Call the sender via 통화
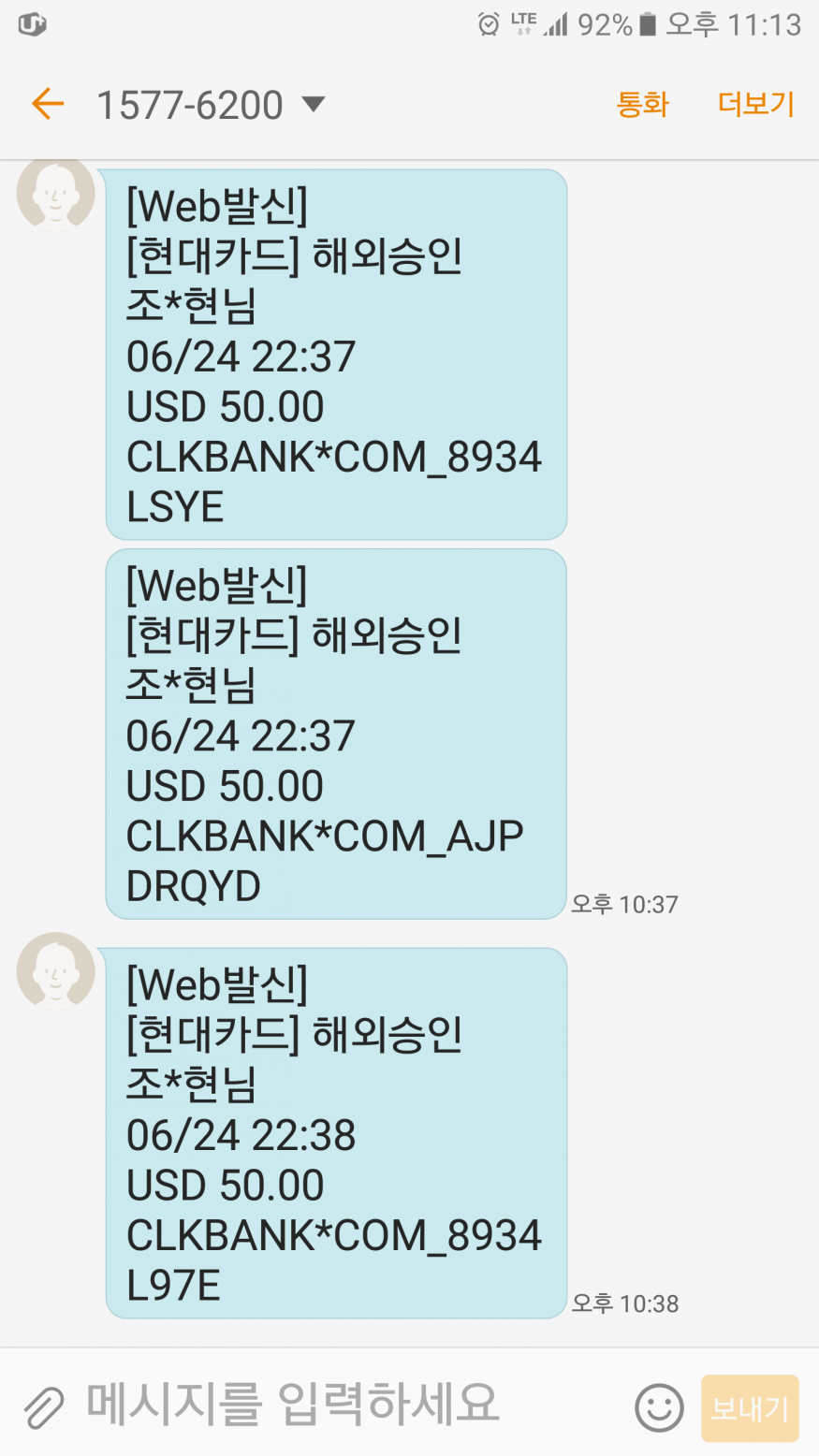819x1456 pixels. coord(642,104)
